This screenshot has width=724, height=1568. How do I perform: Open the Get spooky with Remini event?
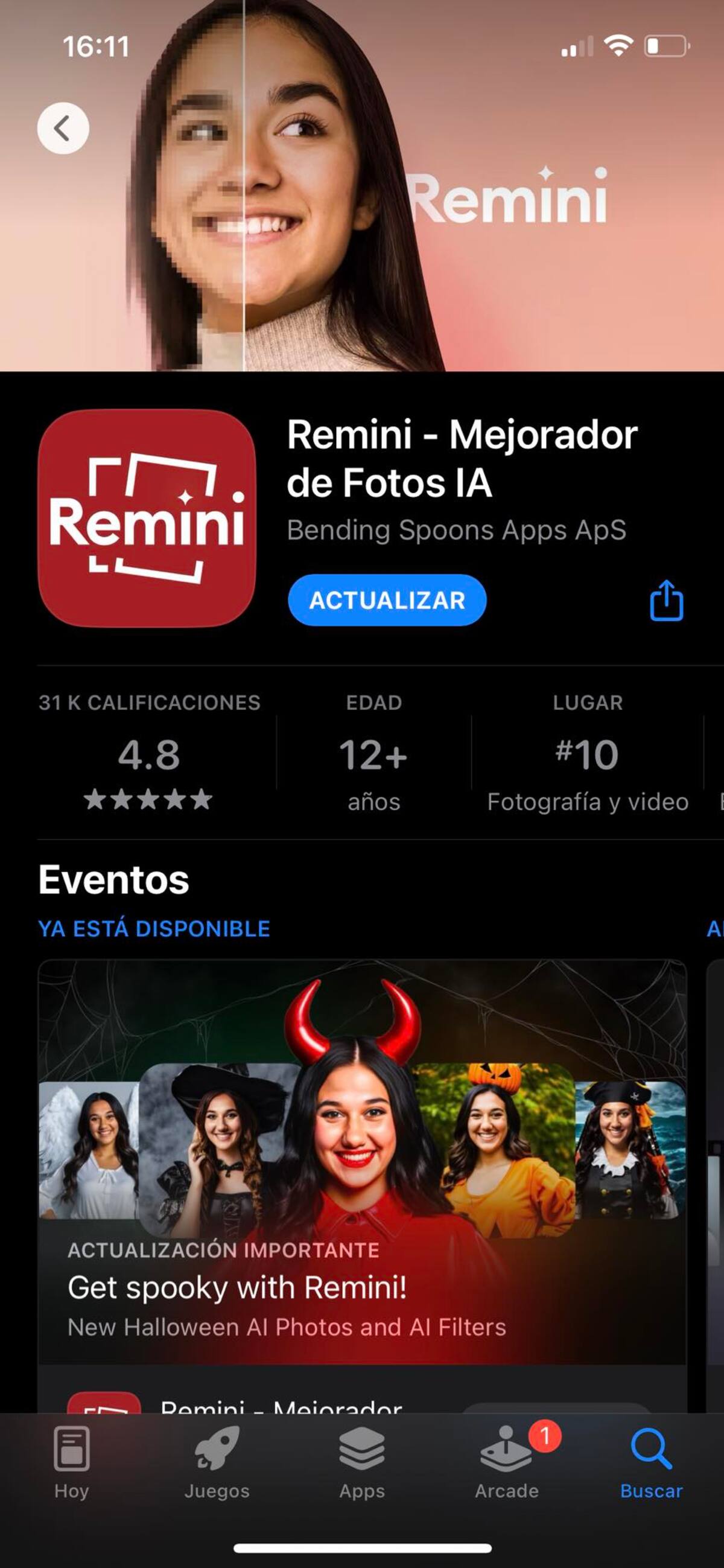click(362, 1162)
